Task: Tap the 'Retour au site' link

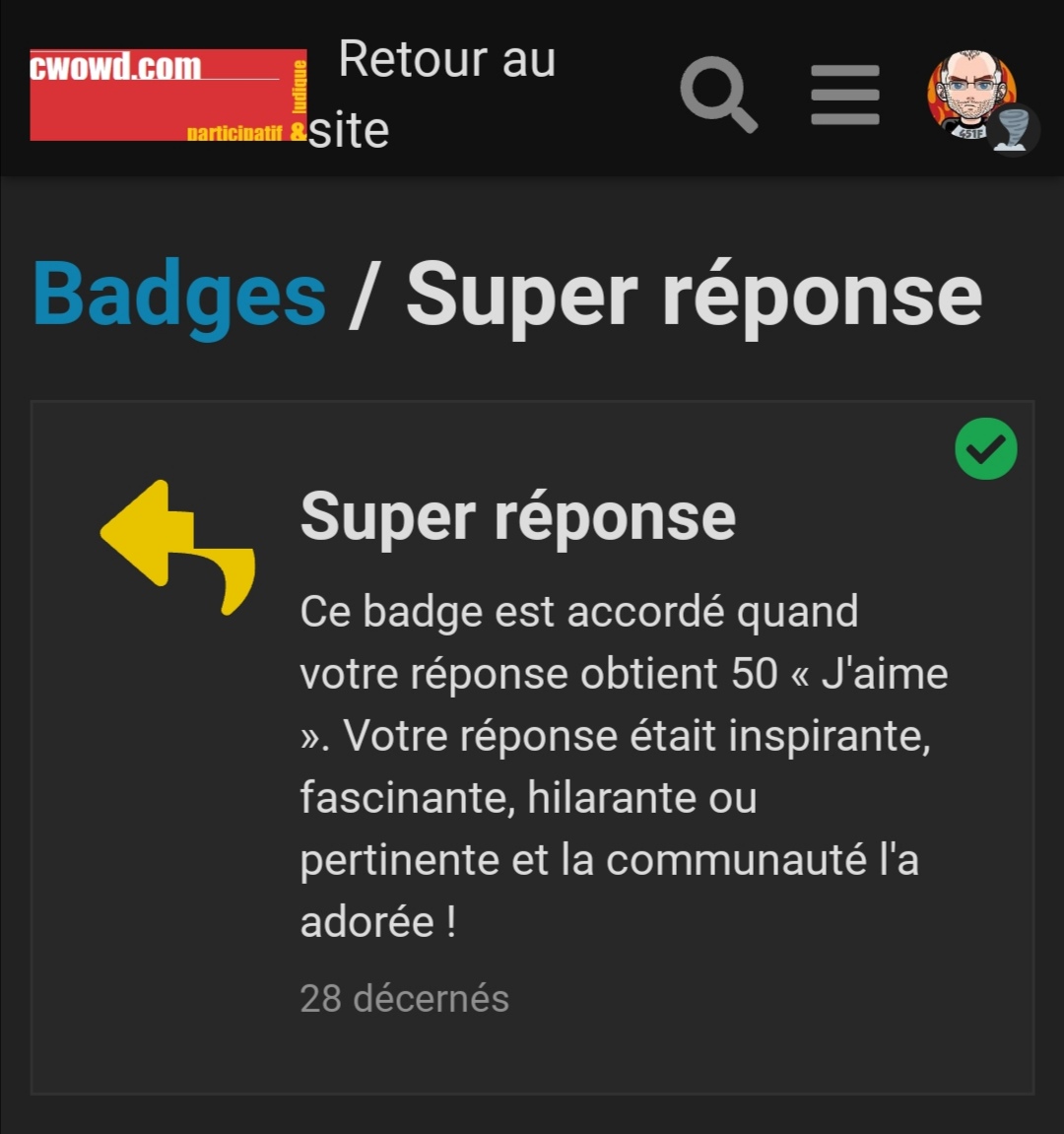Action: point(445,95)
